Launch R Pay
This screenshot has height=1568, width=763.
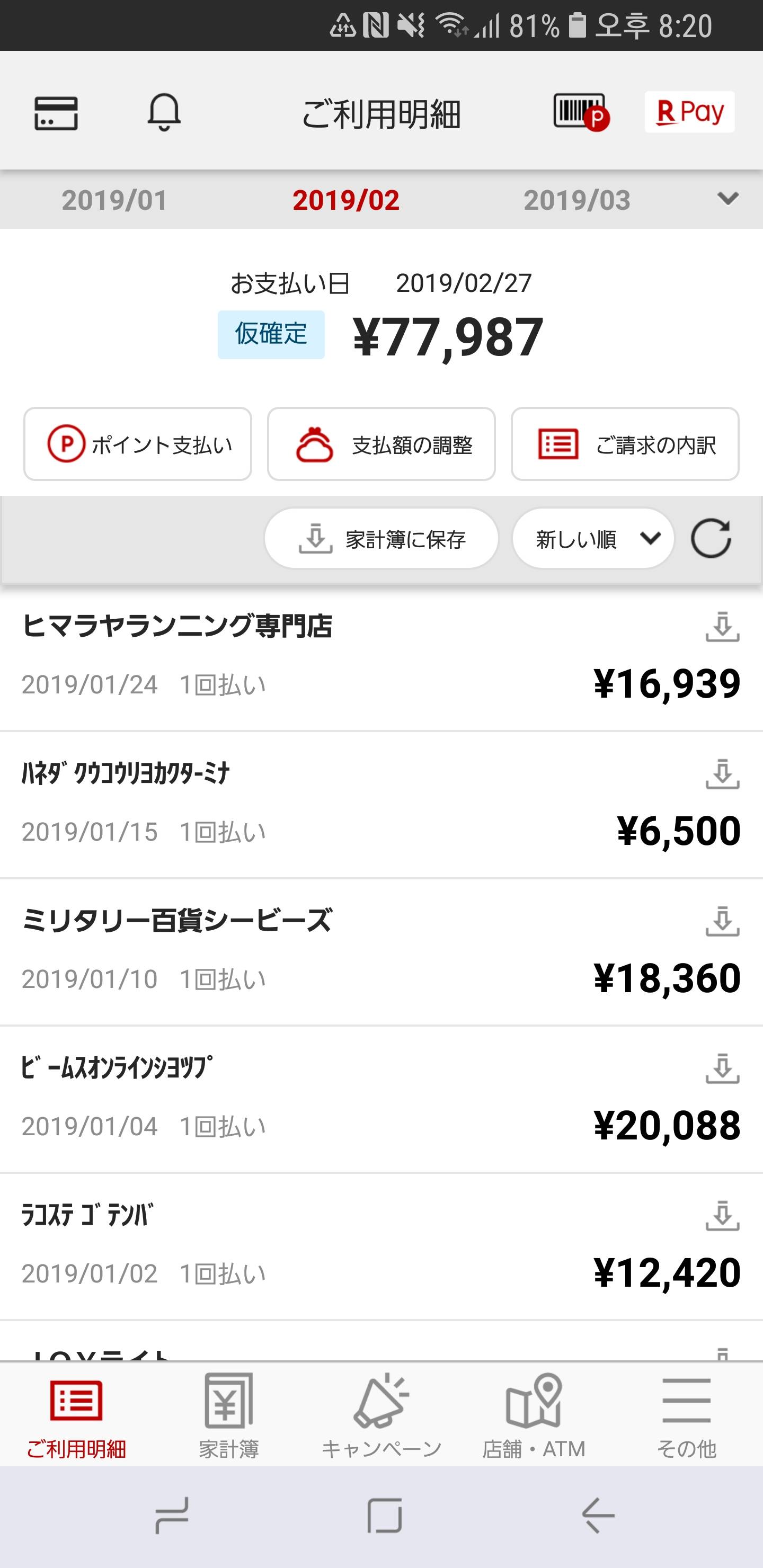pos(689,112)
